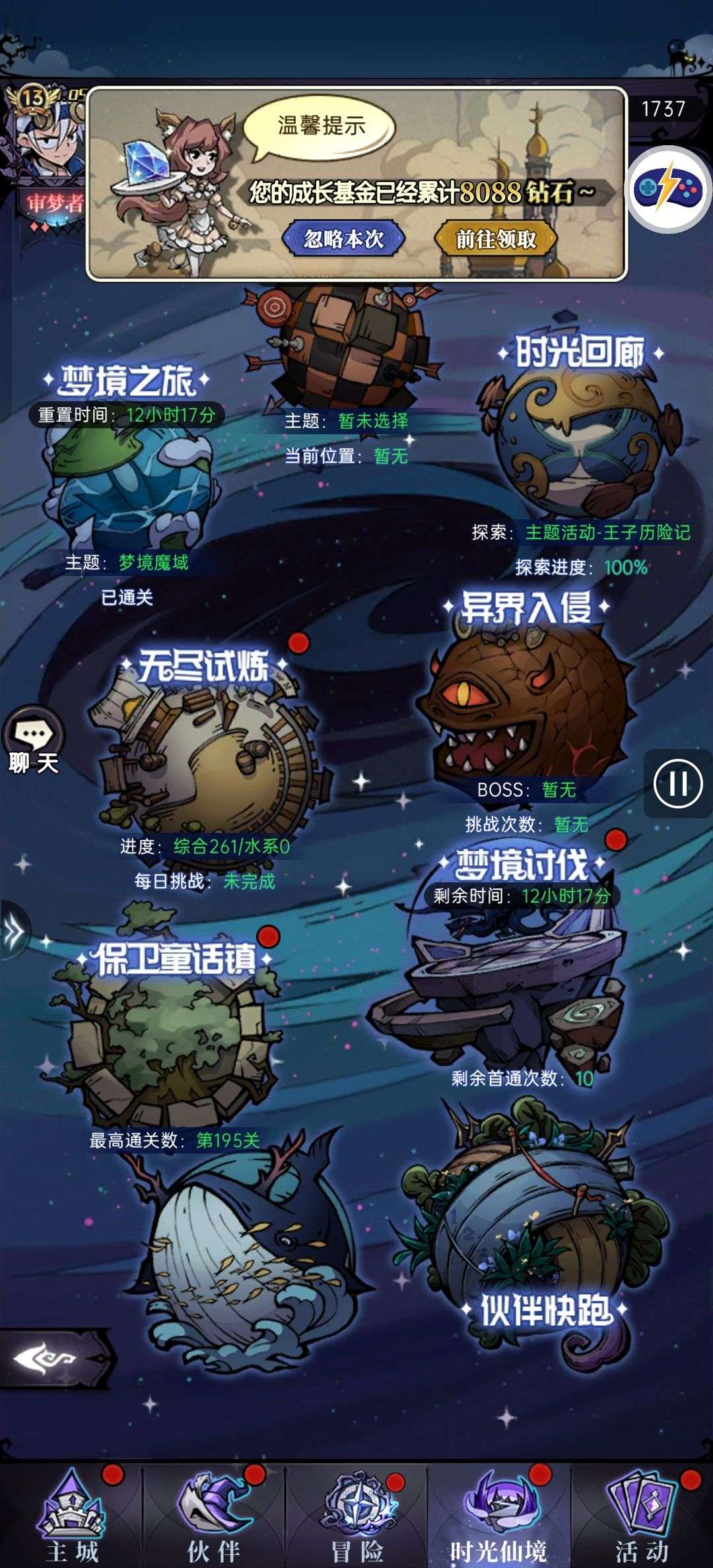Screen dimensions: 713x1568
Task: Tap 前往领取 to claim diamonds
Action: (496, 239)
